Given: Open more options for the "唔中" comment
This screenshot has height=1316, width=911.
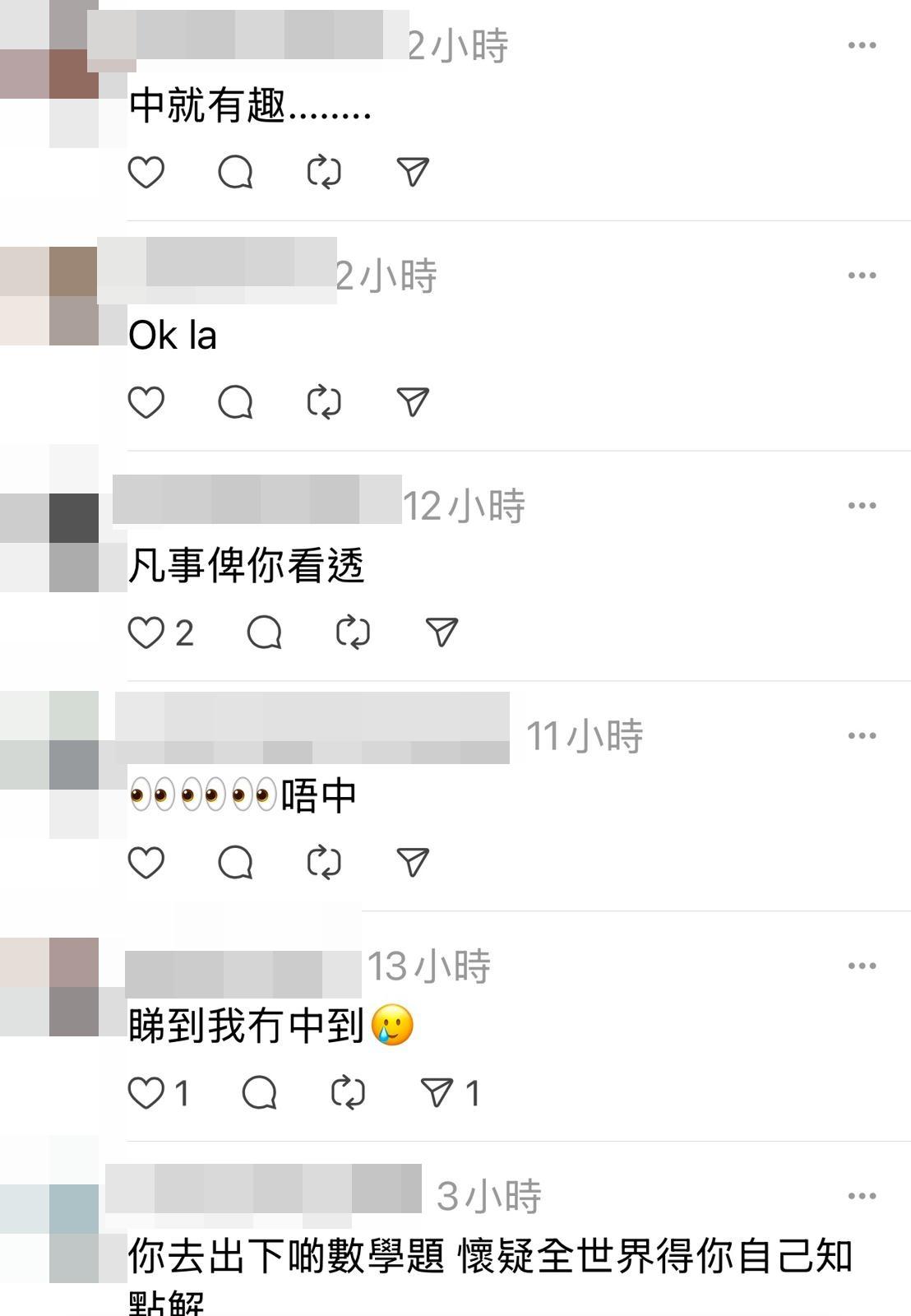Looking at the screenshot, I should point(861,736).
